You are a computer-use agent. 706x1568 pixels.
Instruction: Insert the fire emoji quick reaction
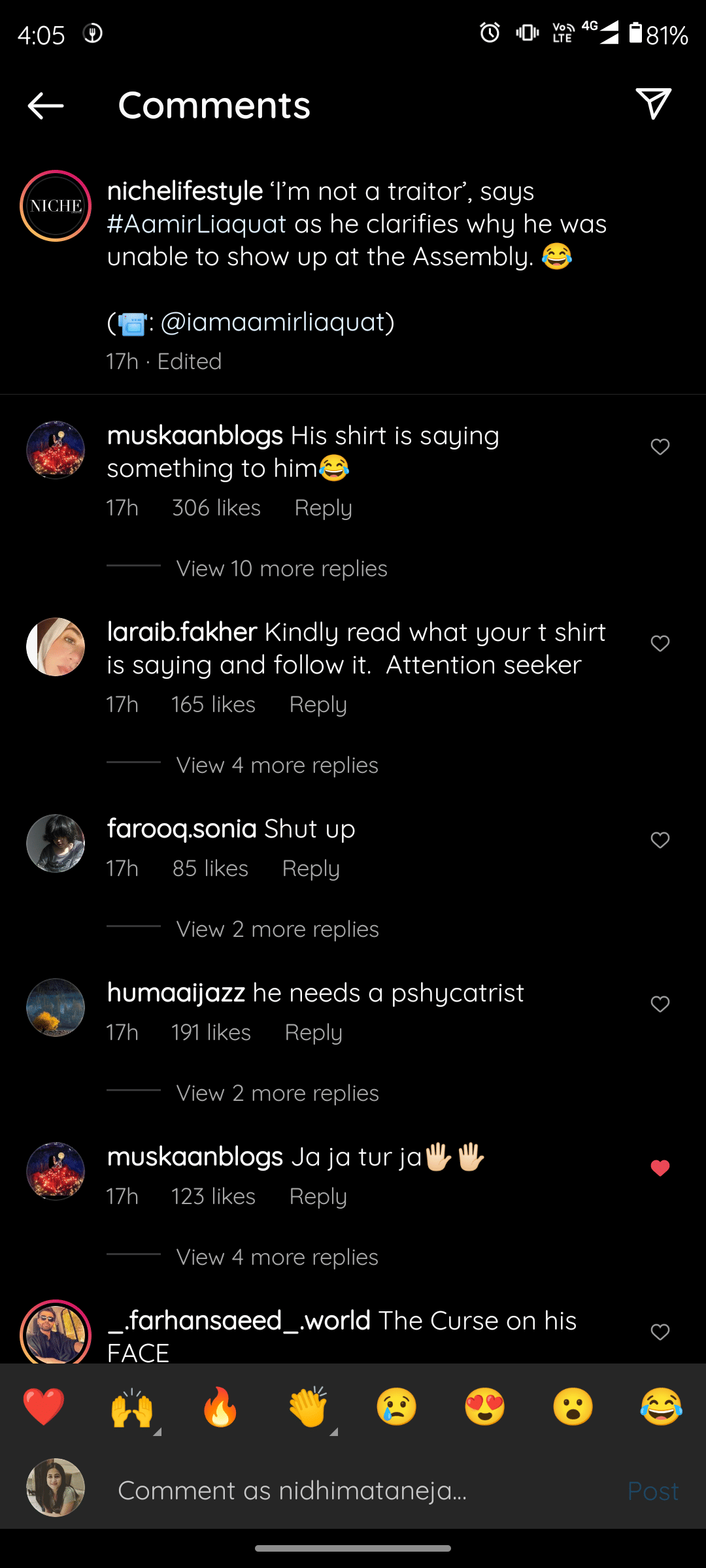[x=220, y=1407]
